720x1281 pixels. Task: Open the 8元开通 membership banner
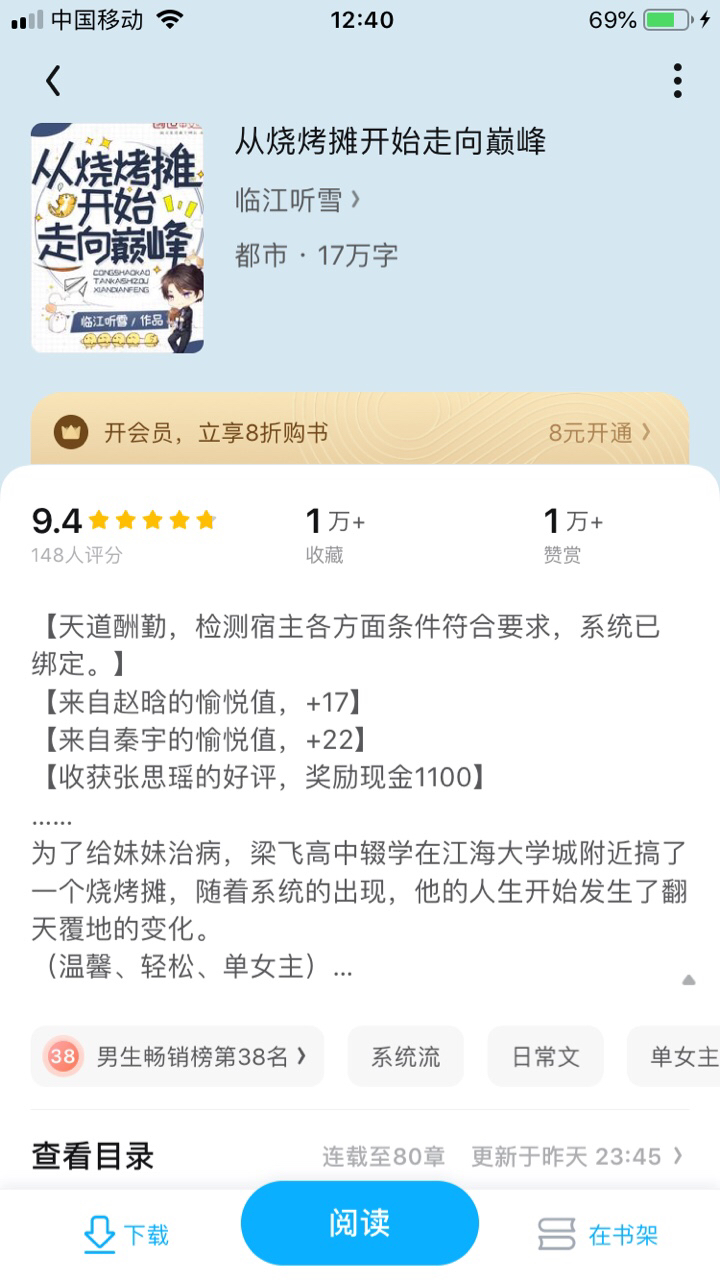pos(360,433)
